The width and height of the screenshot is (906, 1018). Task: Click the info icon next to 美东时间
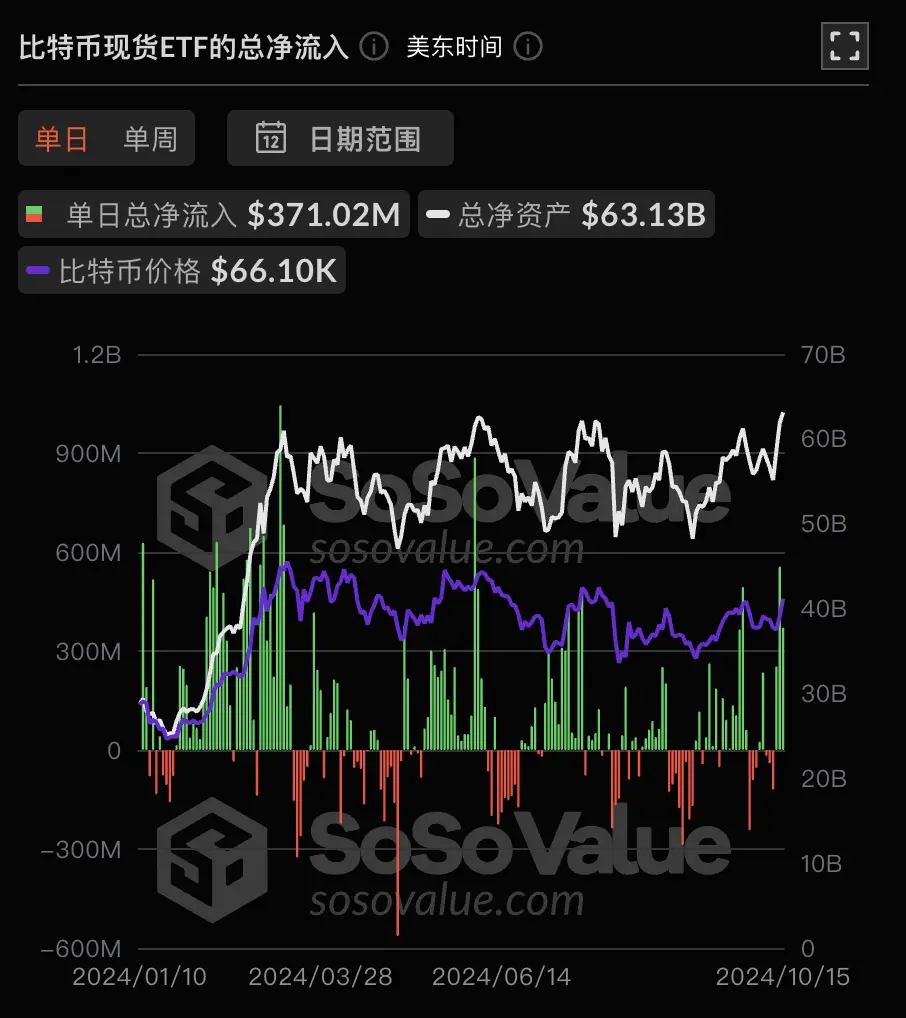tap(528, 46)
